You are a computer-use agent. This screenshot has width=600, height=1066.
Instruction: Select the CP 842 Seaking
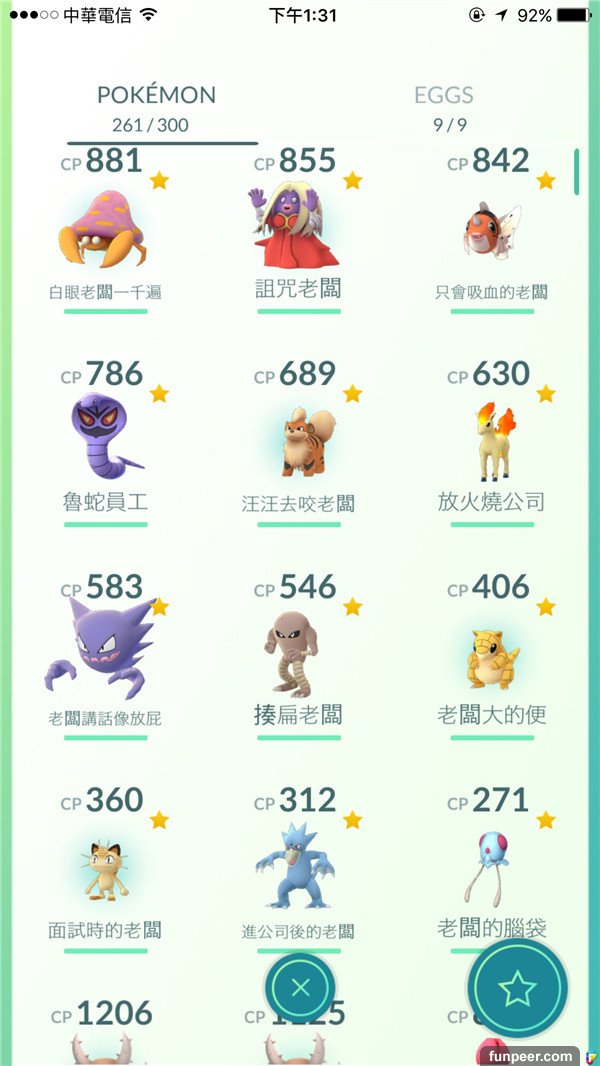pos(491,232)
